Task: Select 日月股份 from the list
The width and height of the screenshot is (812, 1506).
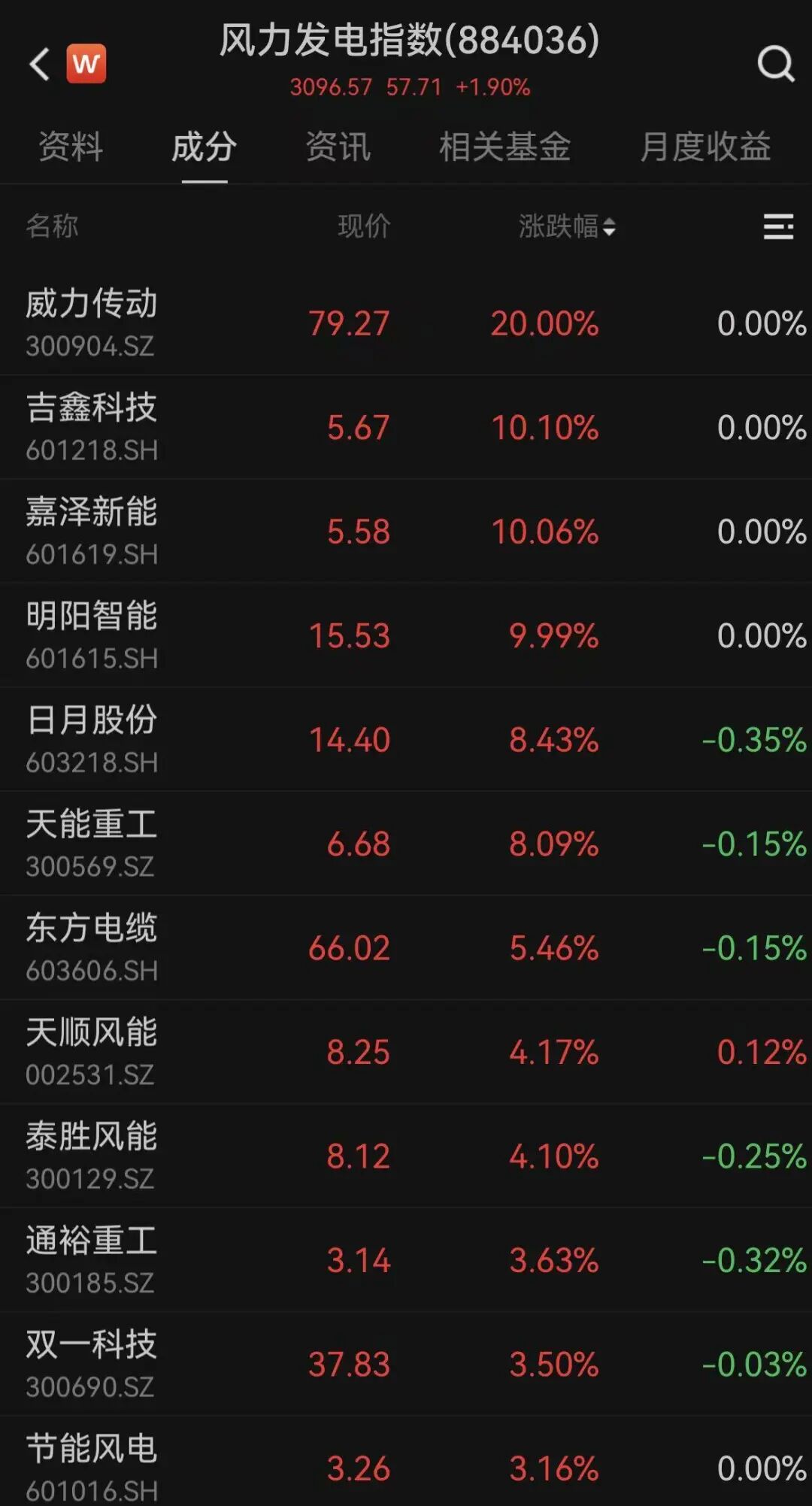Action: point(406,739)
